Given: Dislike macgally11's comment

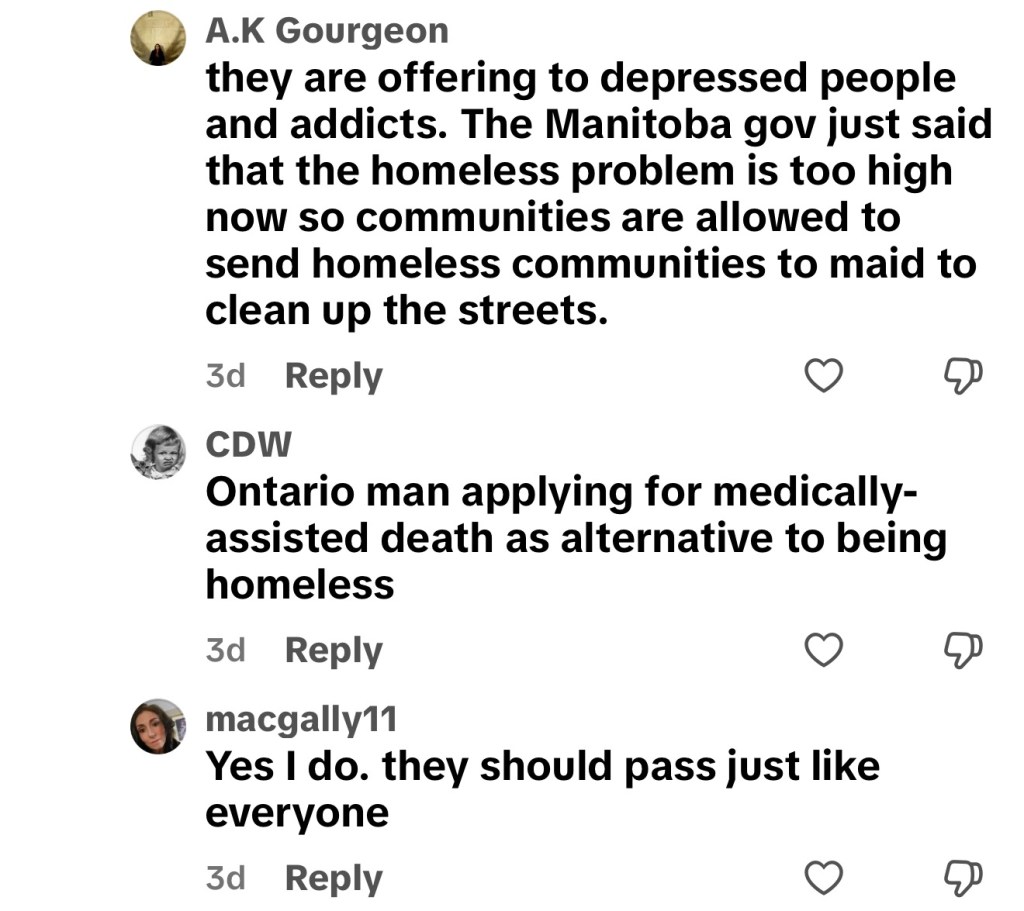Looking at the screenshot, I should [x=963, y=879].
